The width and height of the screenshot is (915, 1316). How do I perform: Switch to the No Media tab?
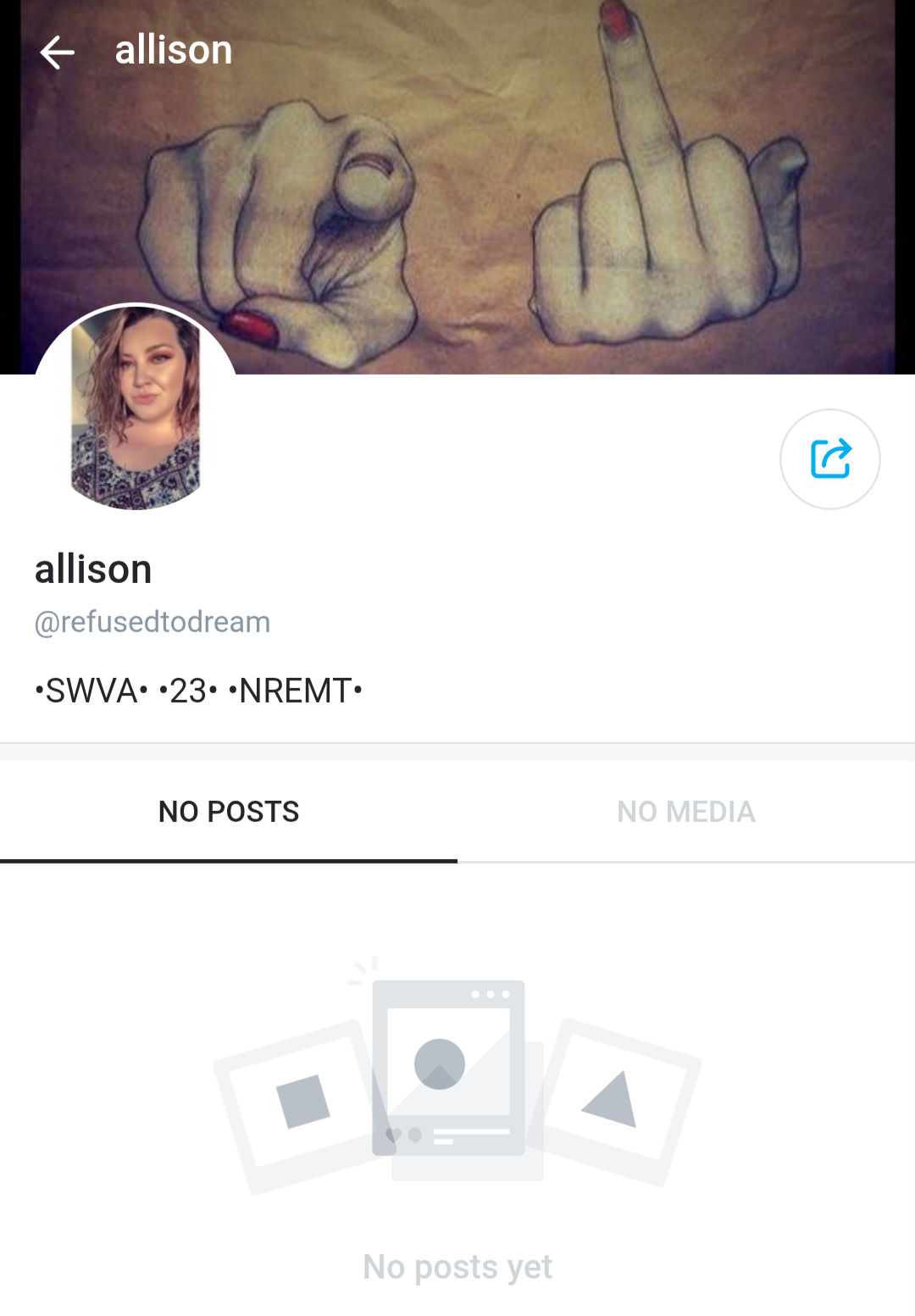coord(685,812)
